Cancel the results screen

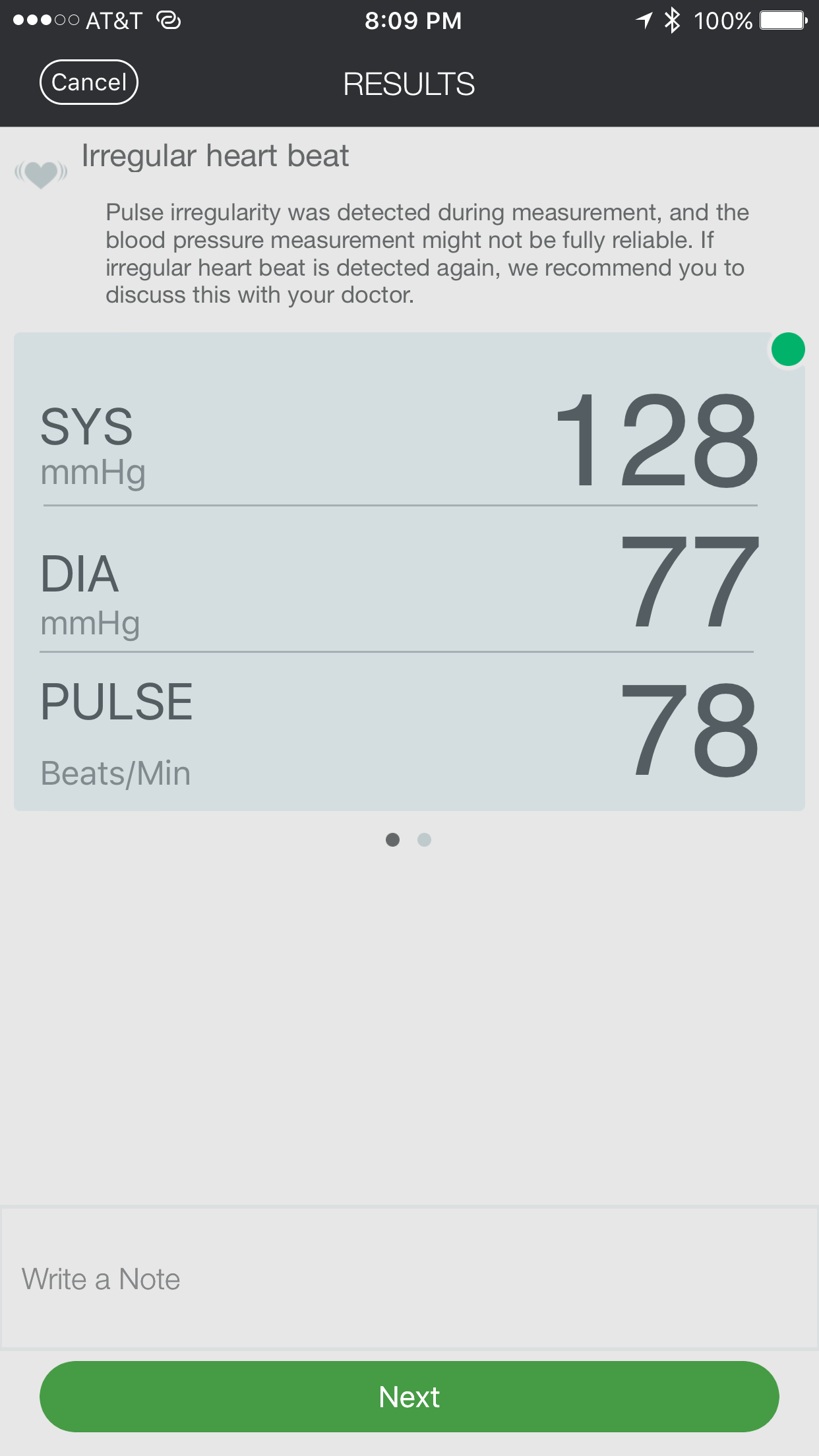[89, 82]
